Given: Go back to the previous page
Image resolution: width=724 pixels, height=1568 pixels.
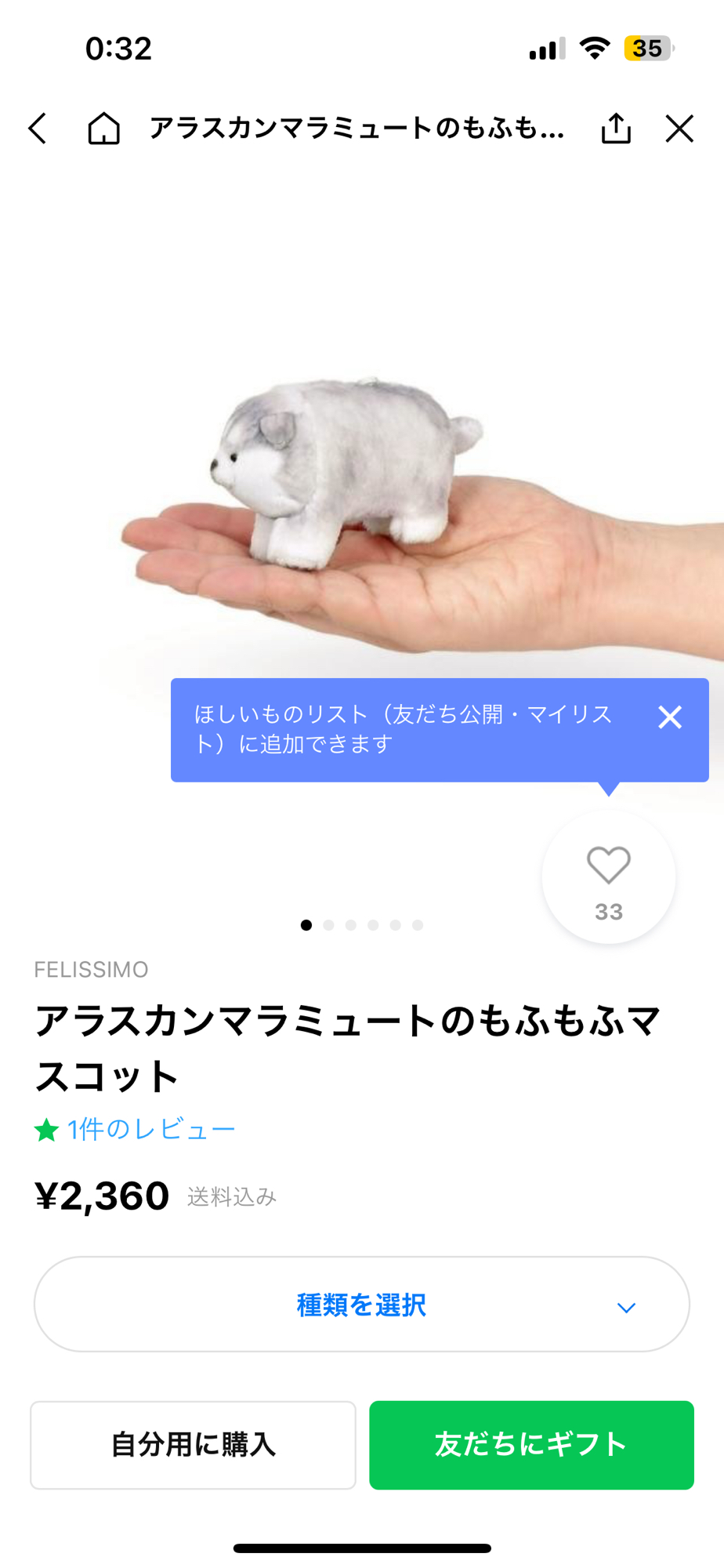Looking at the screenshot, I should 38,129.
